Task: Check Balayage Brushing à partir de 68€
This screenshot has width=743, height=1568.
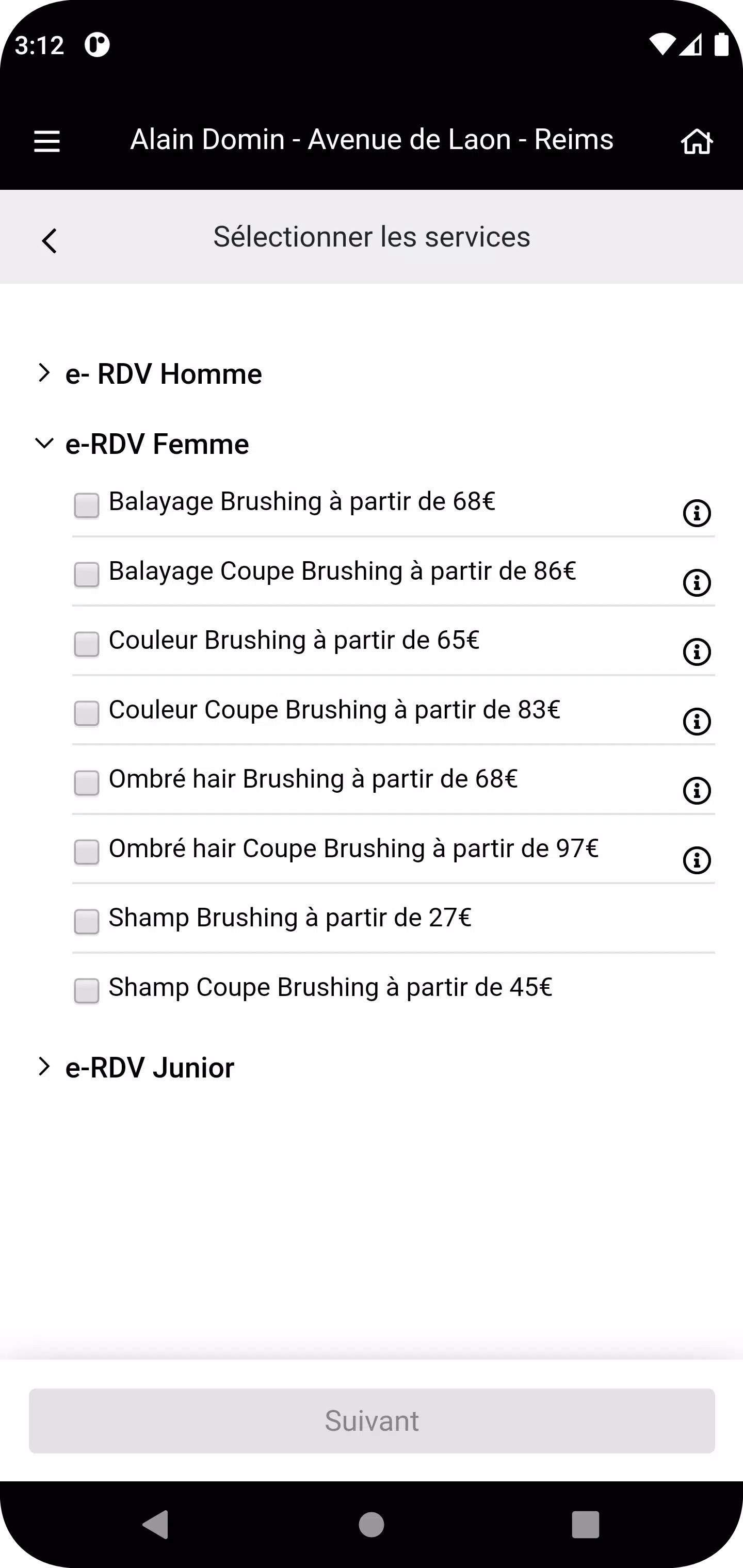Action: click(86, 504)
